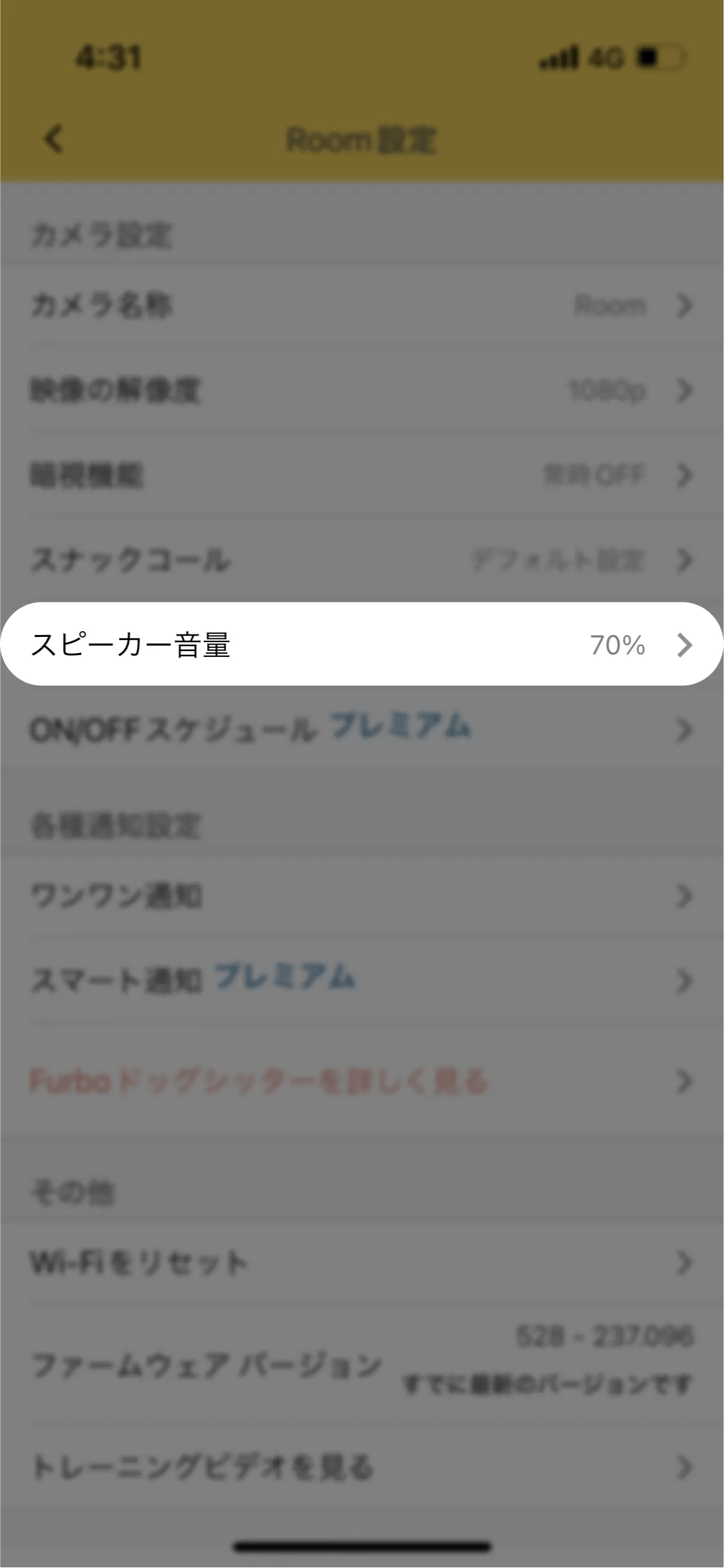The height and width of the screenshot is (1568, 724).
Task: Open ON/OFFスケジュール premium setting
Action: (x=362, y=729)
